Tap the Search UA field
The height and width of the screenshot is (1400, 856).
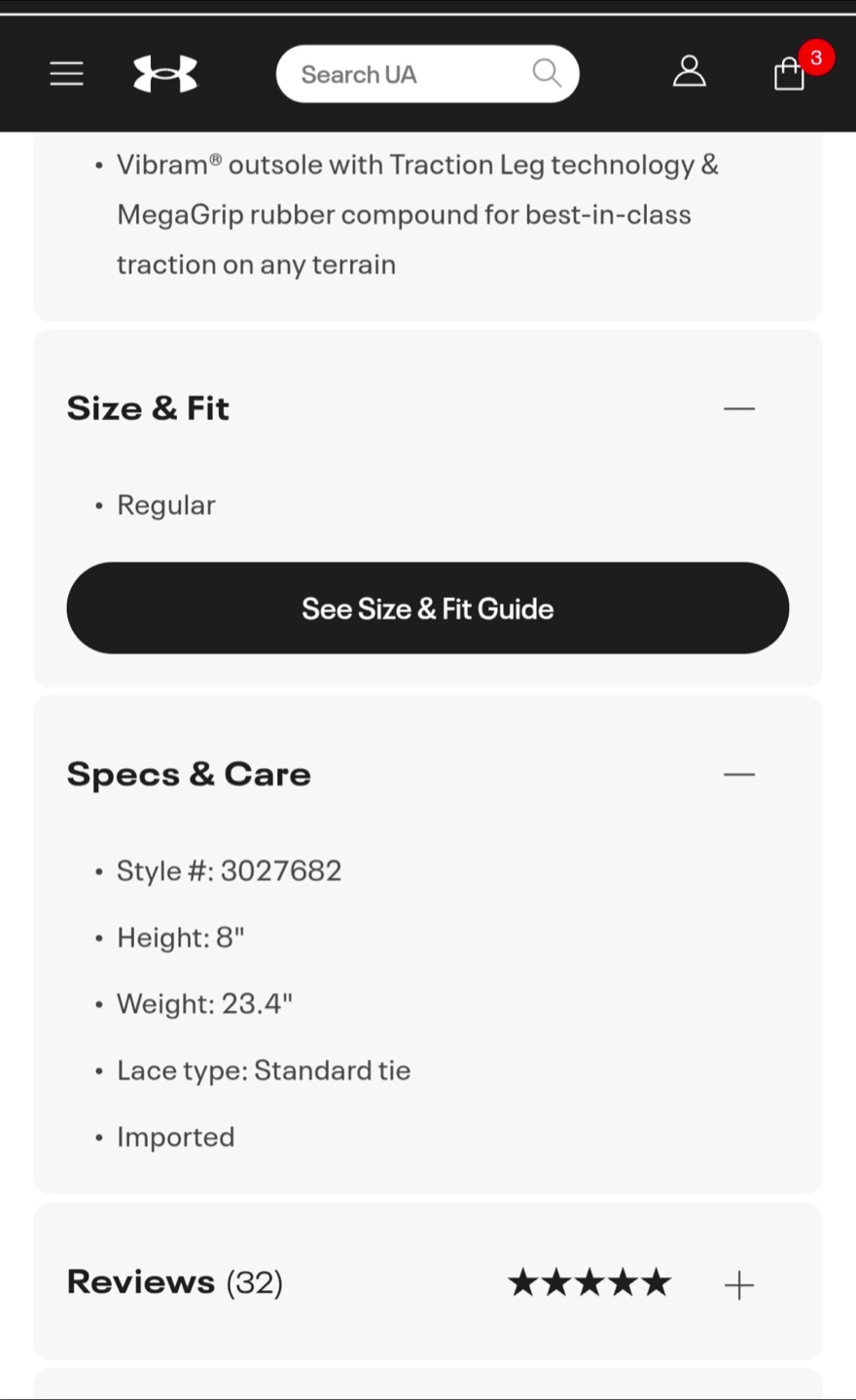click(427, 74)
